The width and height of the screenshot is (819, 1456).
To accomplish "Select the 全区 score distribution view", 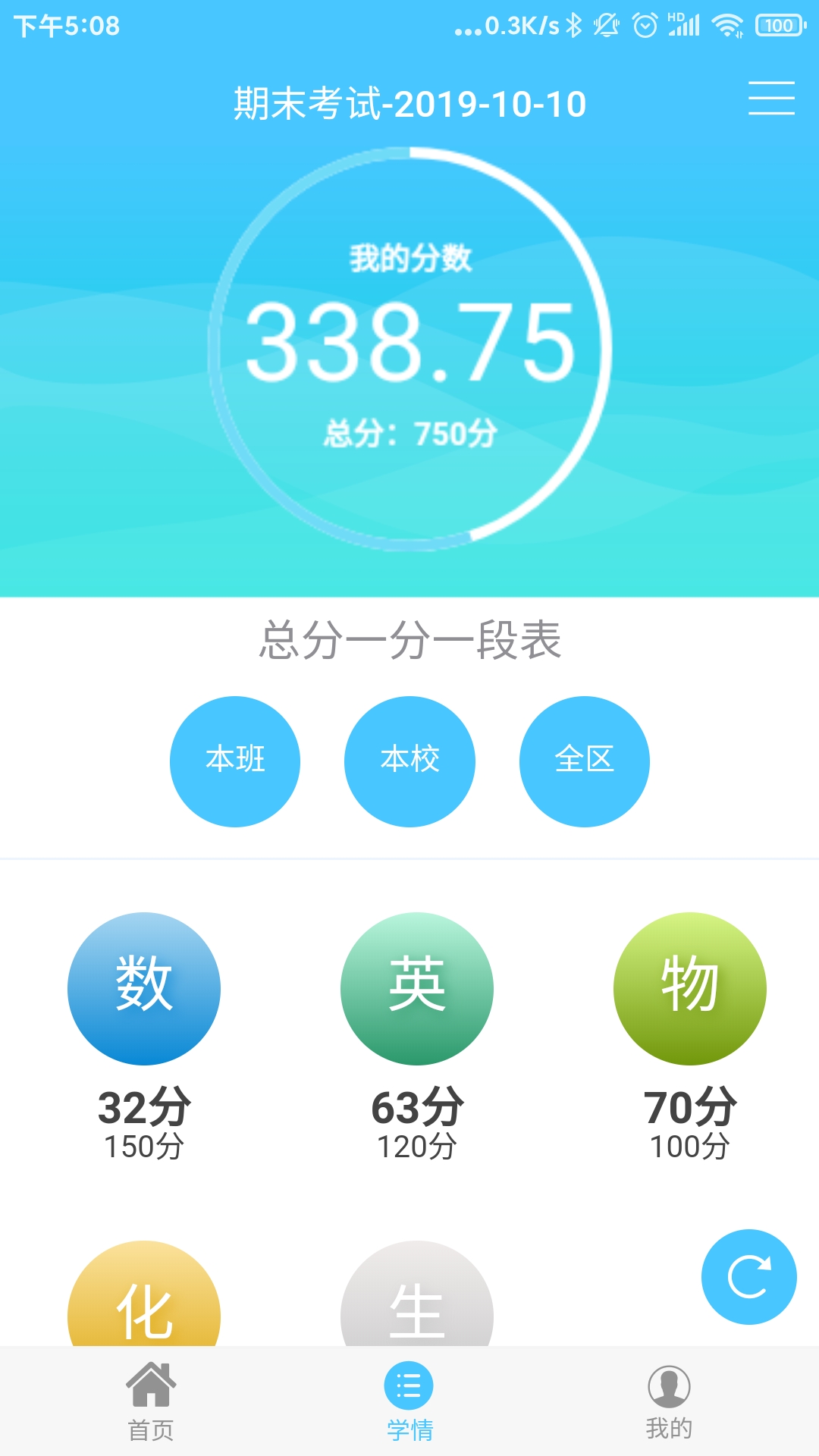I will tap(584, 761).
